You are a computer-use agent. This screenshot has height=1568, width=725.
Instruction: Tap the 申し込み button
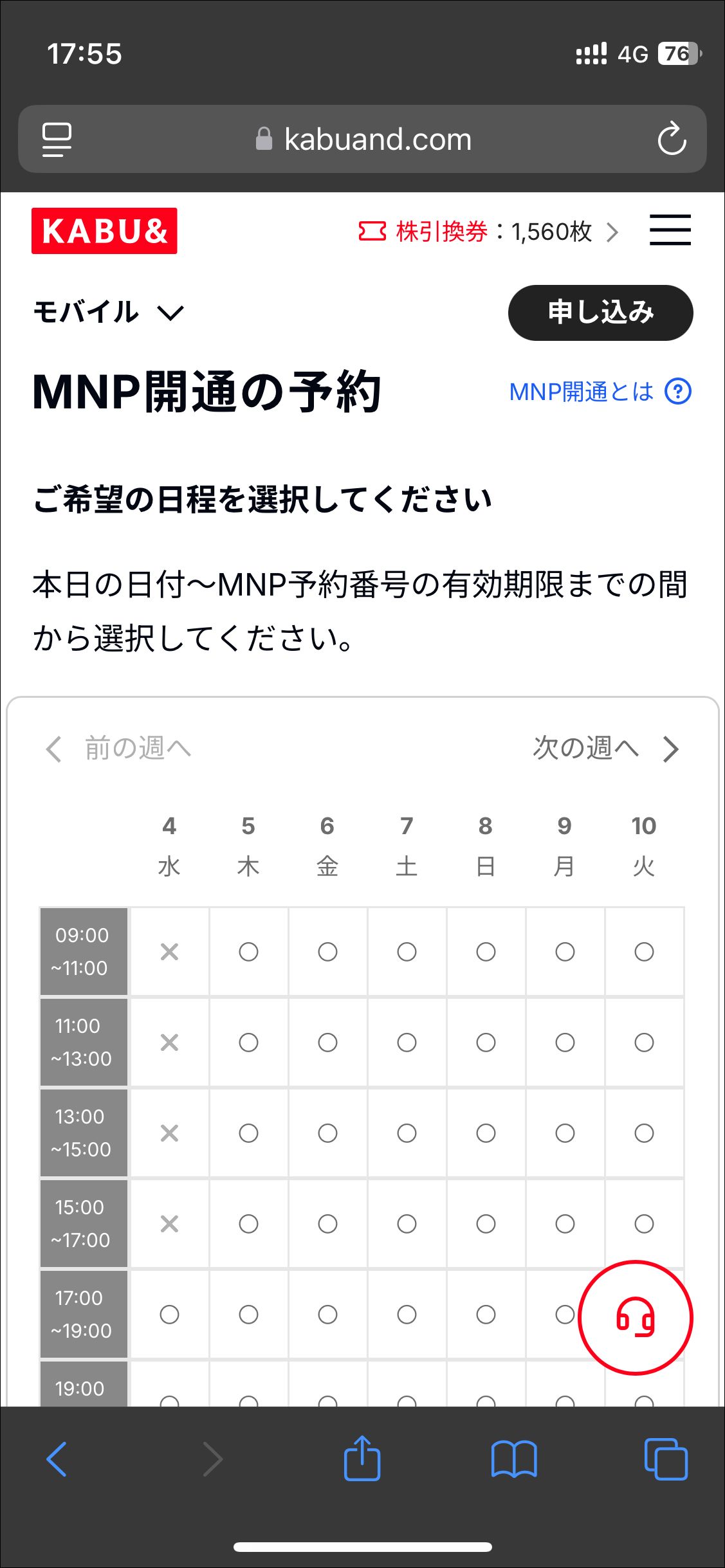click(x=600, y=313)
